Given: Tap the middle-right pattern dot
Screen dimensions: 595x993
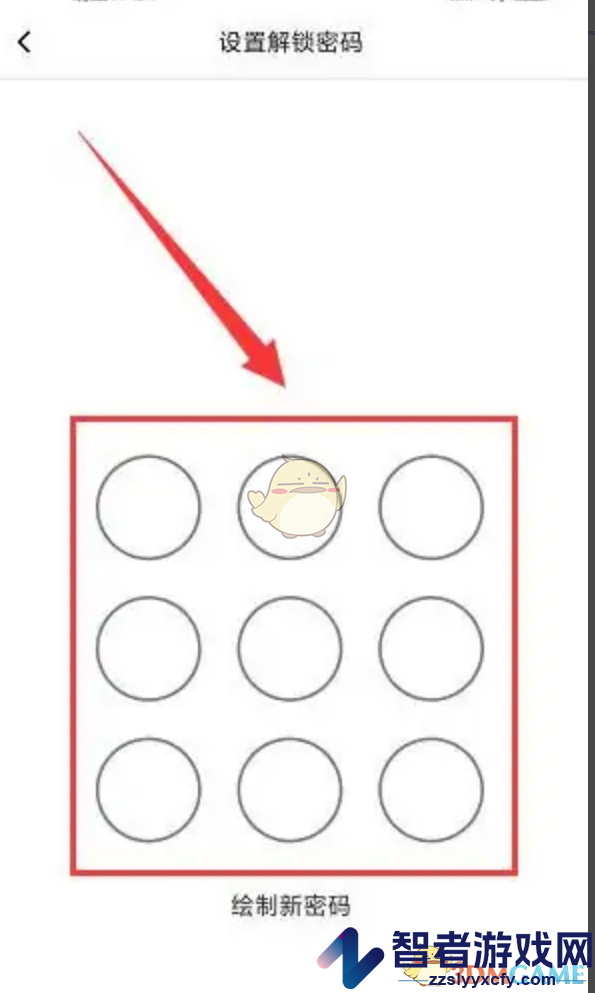Looking at the screenshot, I should click(431, 648).
